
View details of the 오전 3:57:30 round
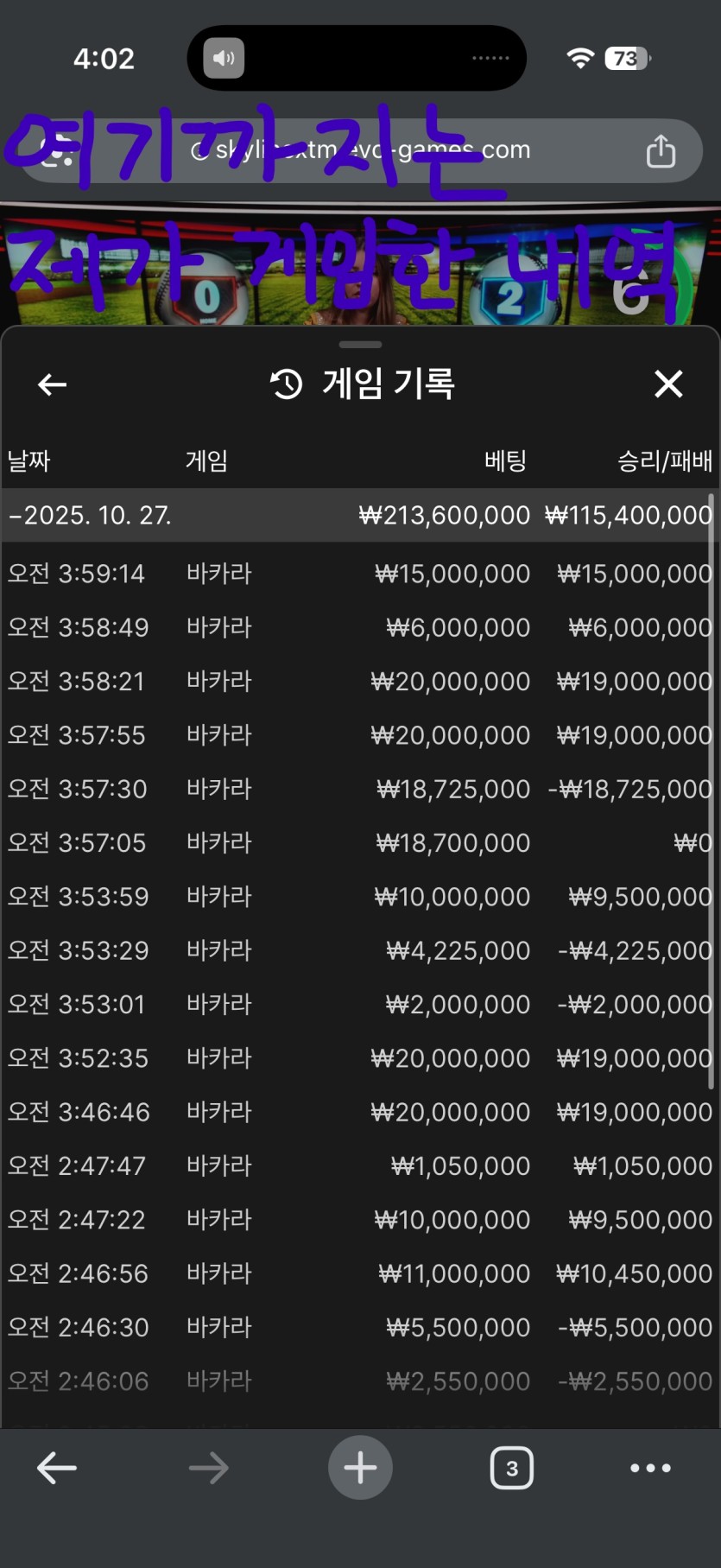(359, 789)
